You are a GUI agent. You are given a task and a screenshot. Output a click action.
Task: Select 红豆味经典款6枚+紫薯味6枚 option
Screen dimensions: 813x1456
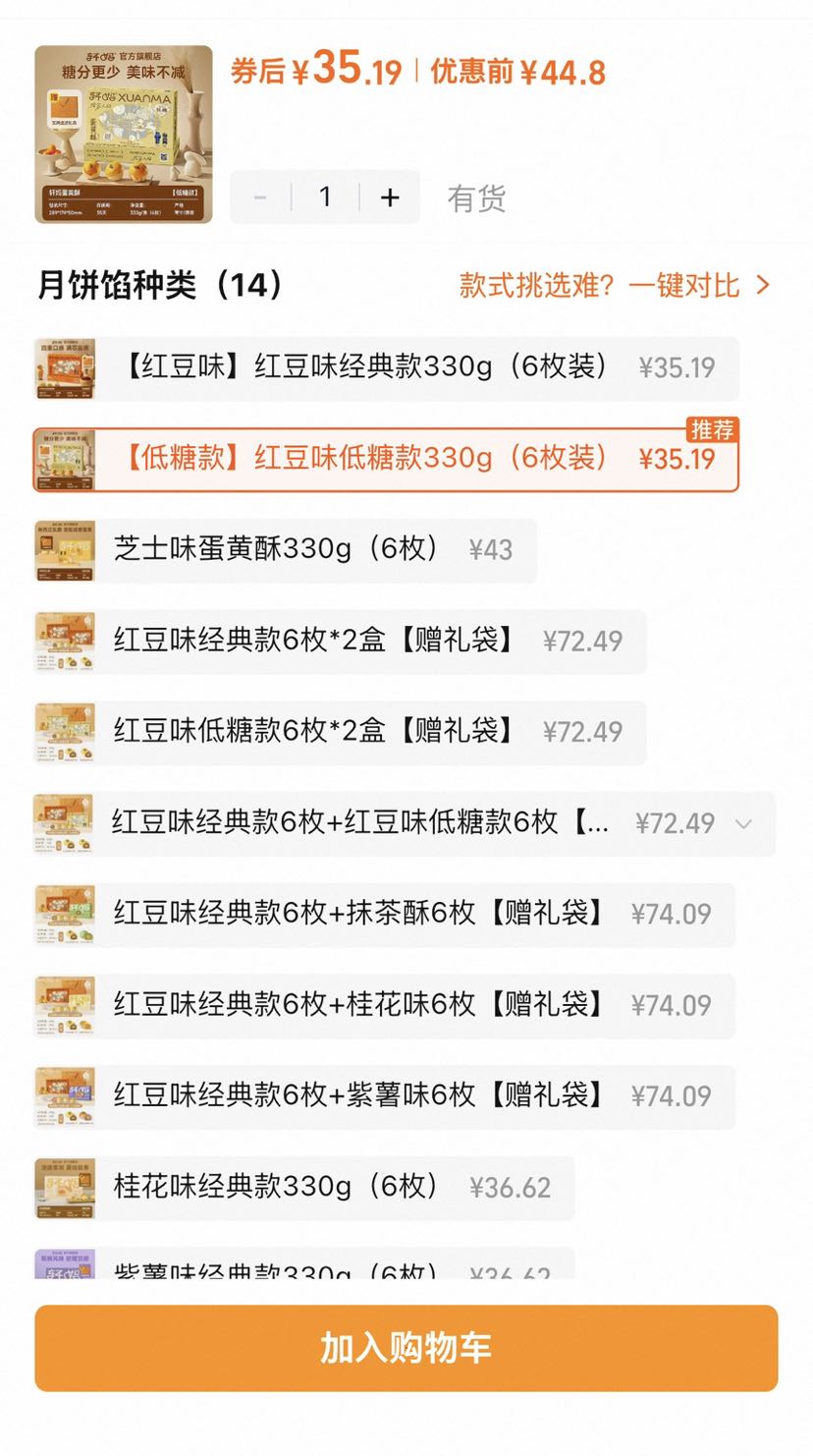click(384, 1096)
